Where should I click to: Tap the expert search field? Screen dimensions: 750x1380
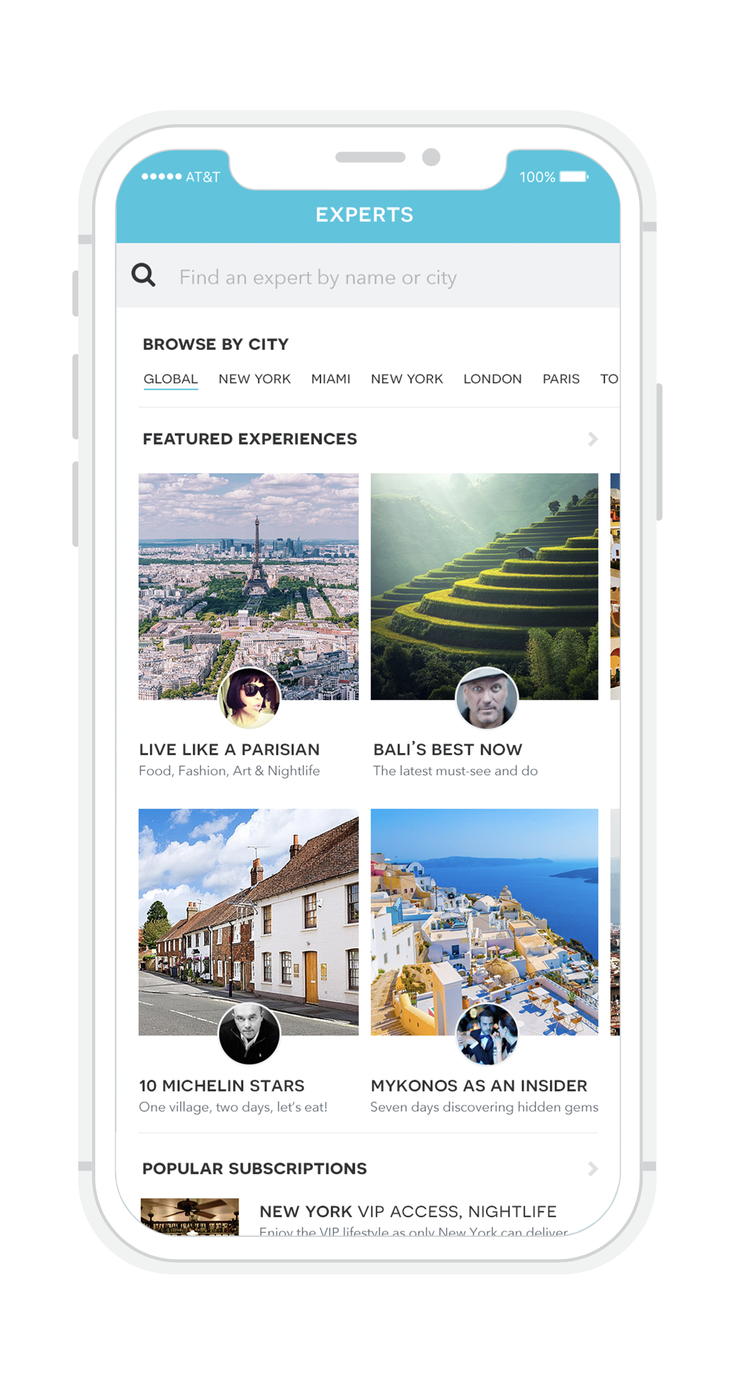click(368, 276)
